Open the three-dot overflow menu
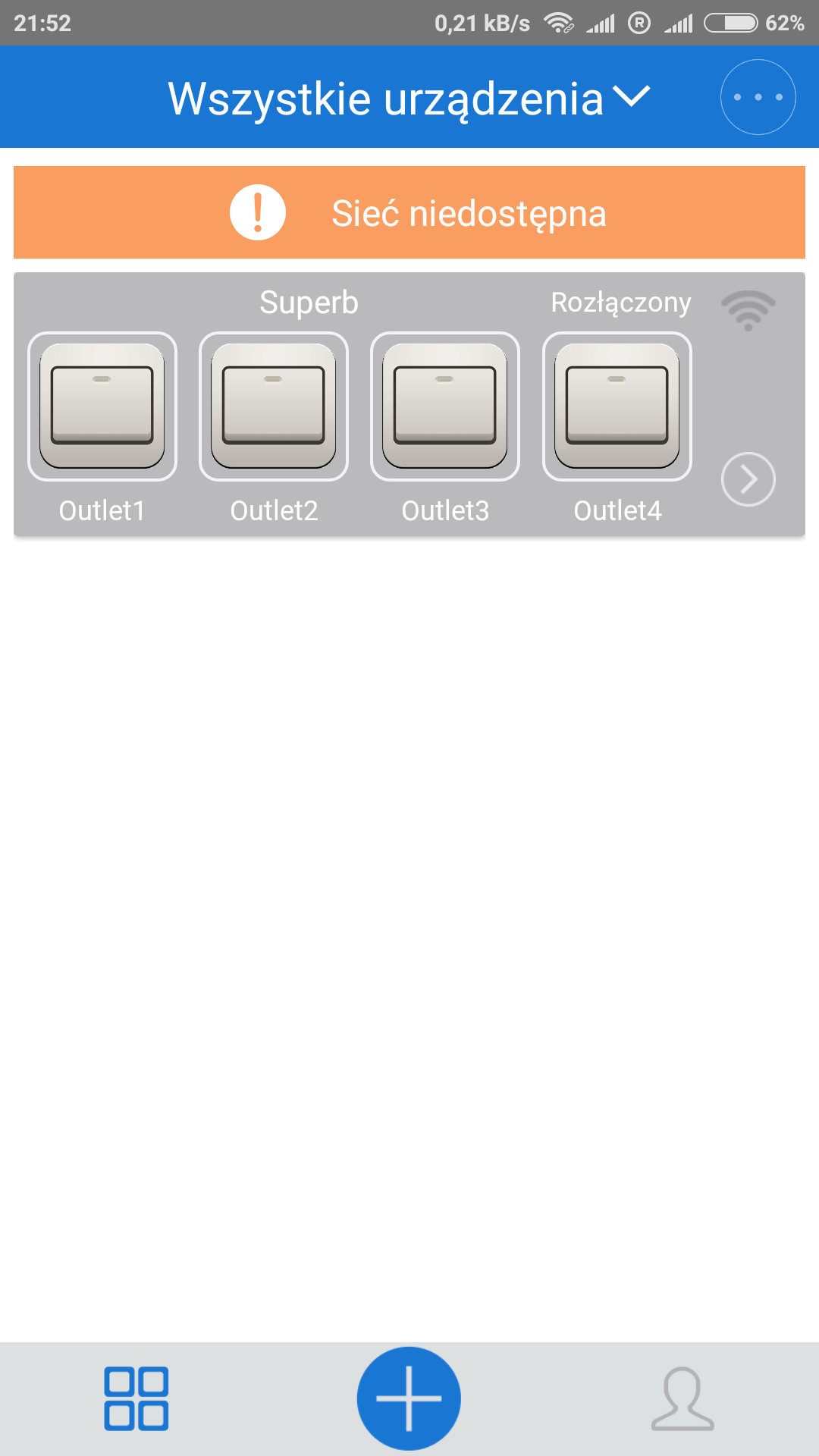This screenshot has width=819, height=1456. pyautogui.click(x=758, y=97)
